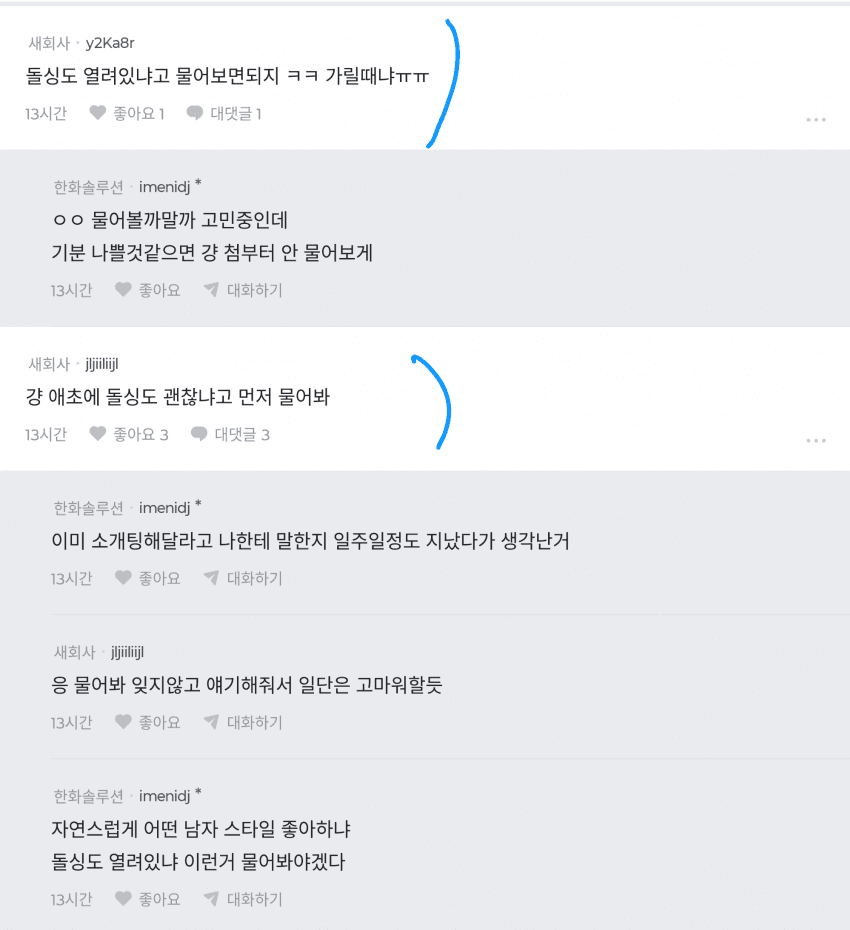Open replies on jljiiliijl's comment (대댓글 3)
Screen dimensions: 850x930
click(x=230, y=434)
